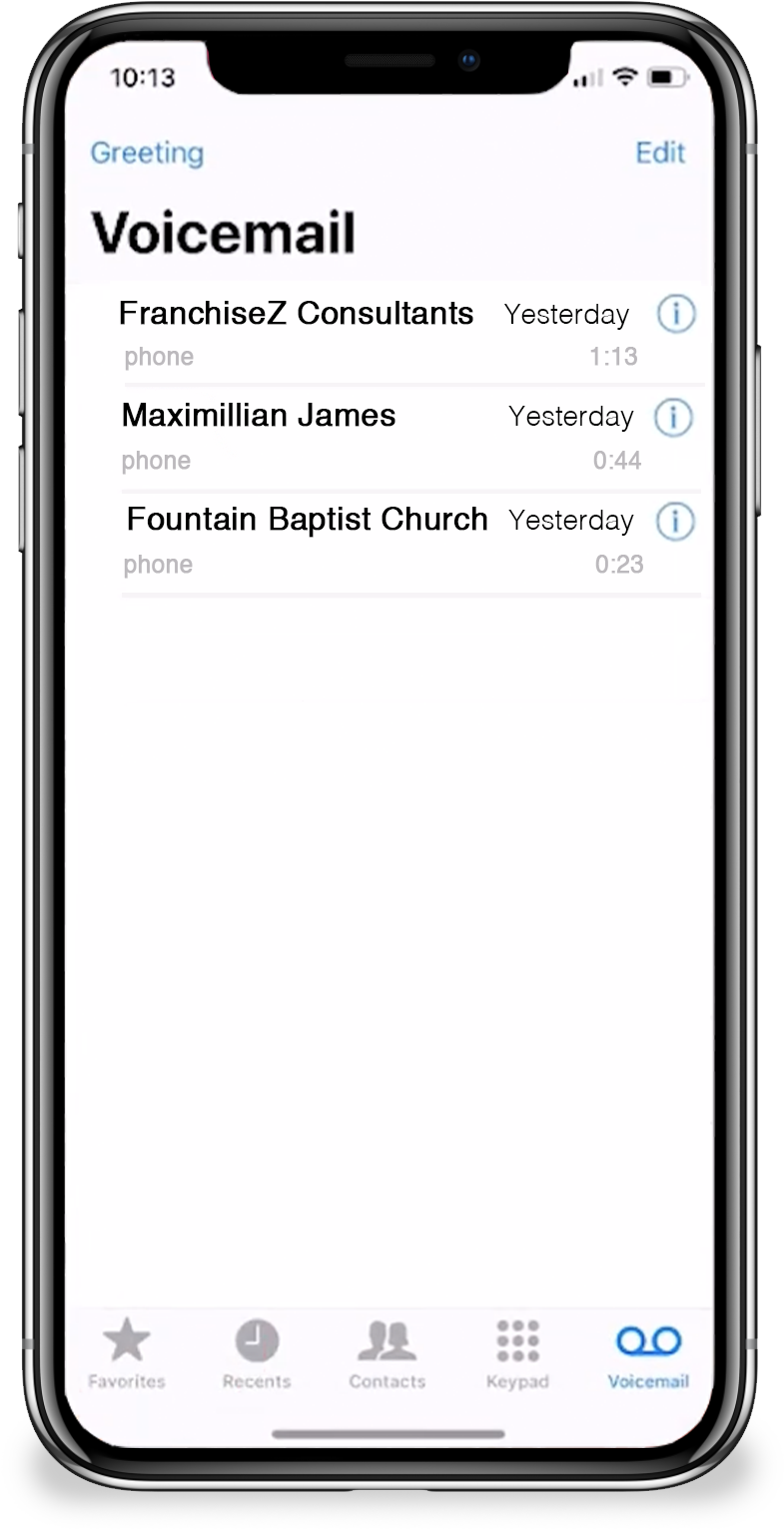Image resolution: width=784 pixels, height=1529 pixels.
Task: Select the Voicemail tab
Action: pyautogui.click(x=648, y=1354)
